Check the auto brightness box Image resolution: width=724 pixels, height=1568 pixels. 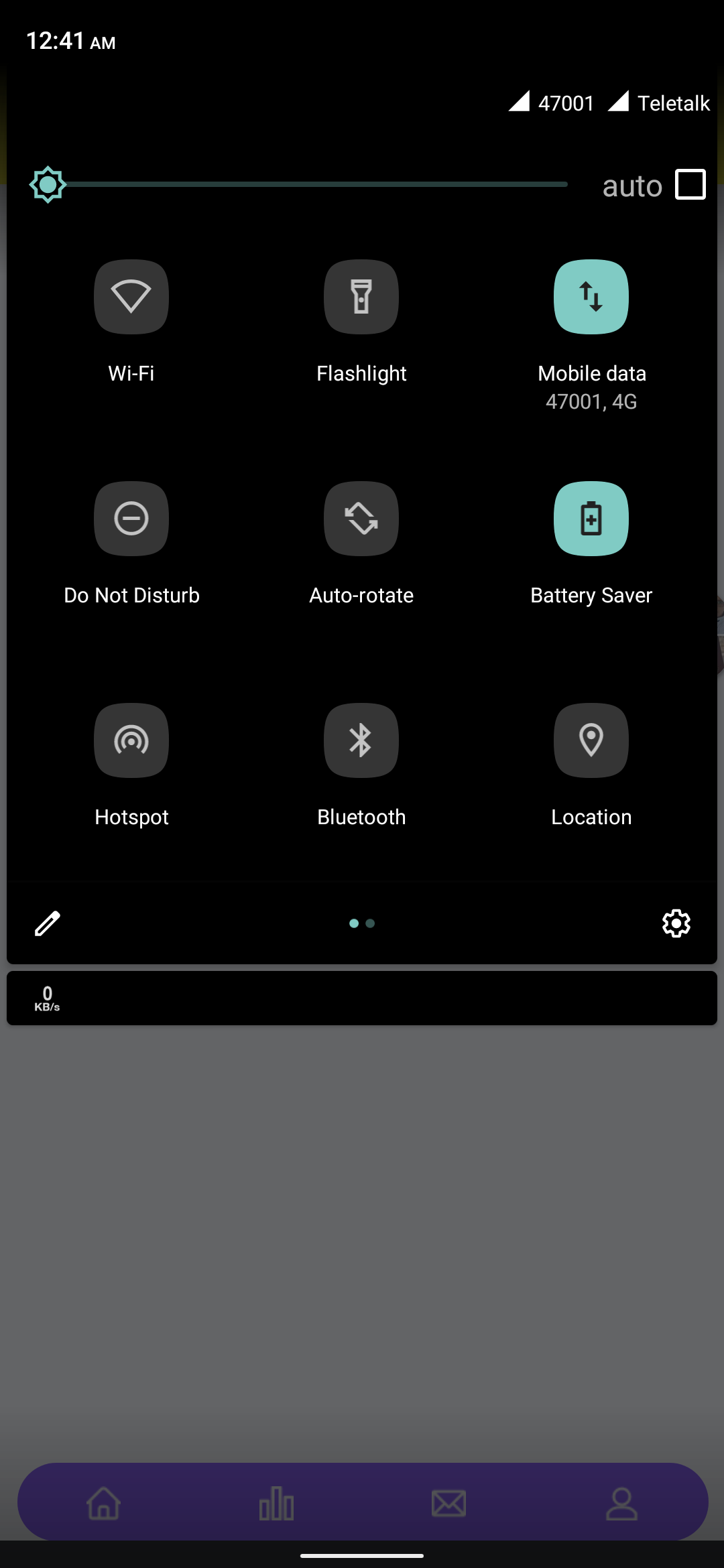pyautogui.click(x=690, y=184)
